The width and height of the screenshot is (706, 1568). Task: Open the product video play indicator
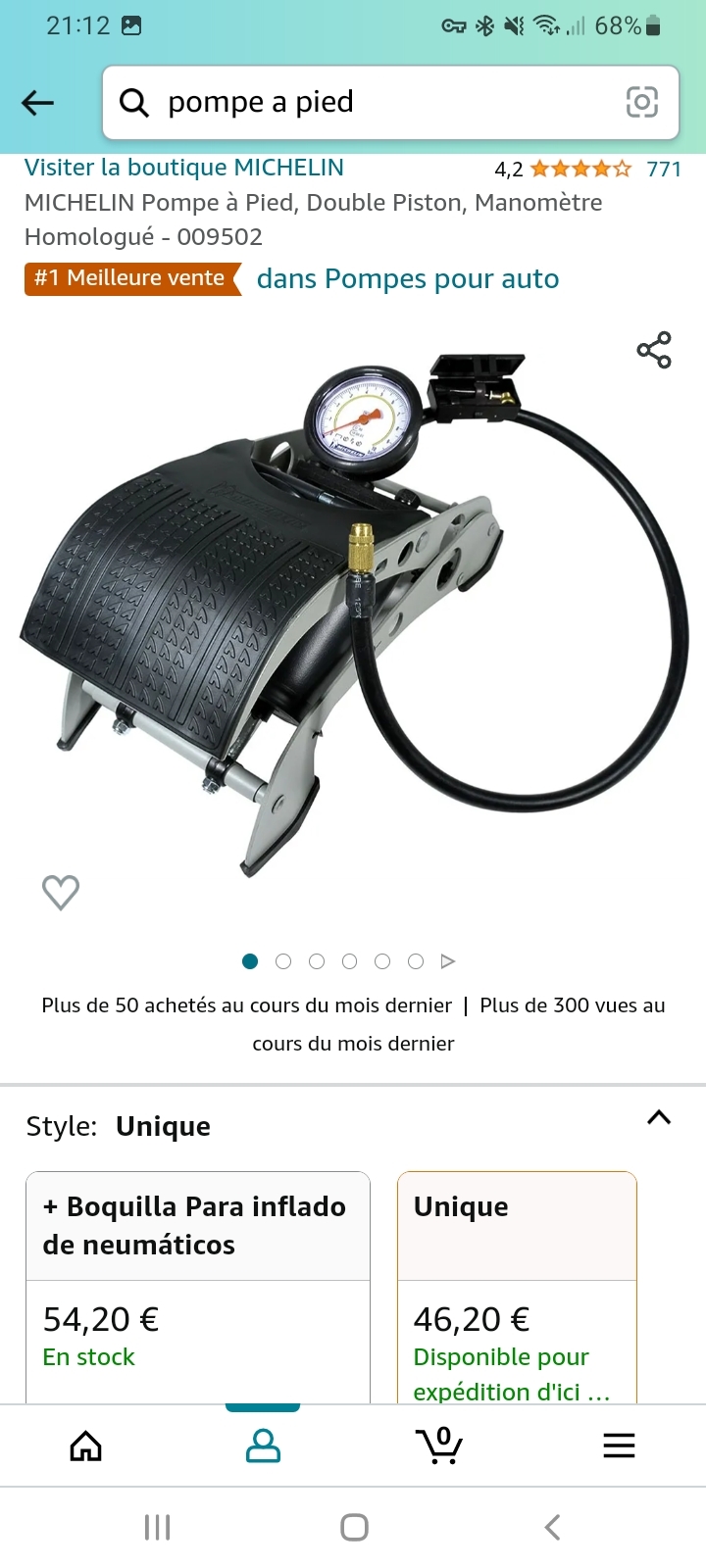[x=448, y=961]
